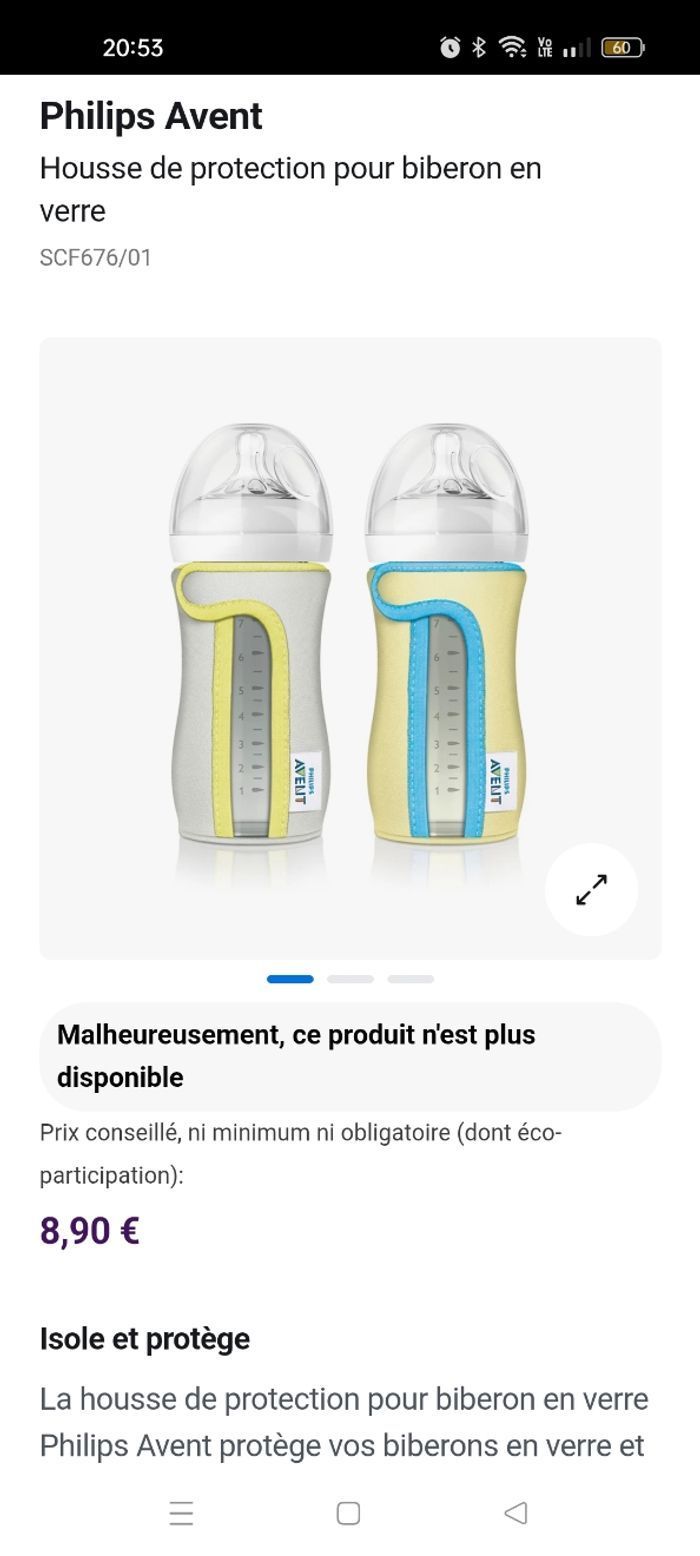This screenshot has width=700, height=1556.
Task: Jump to the second image indicator
Action: coord(350,979)
